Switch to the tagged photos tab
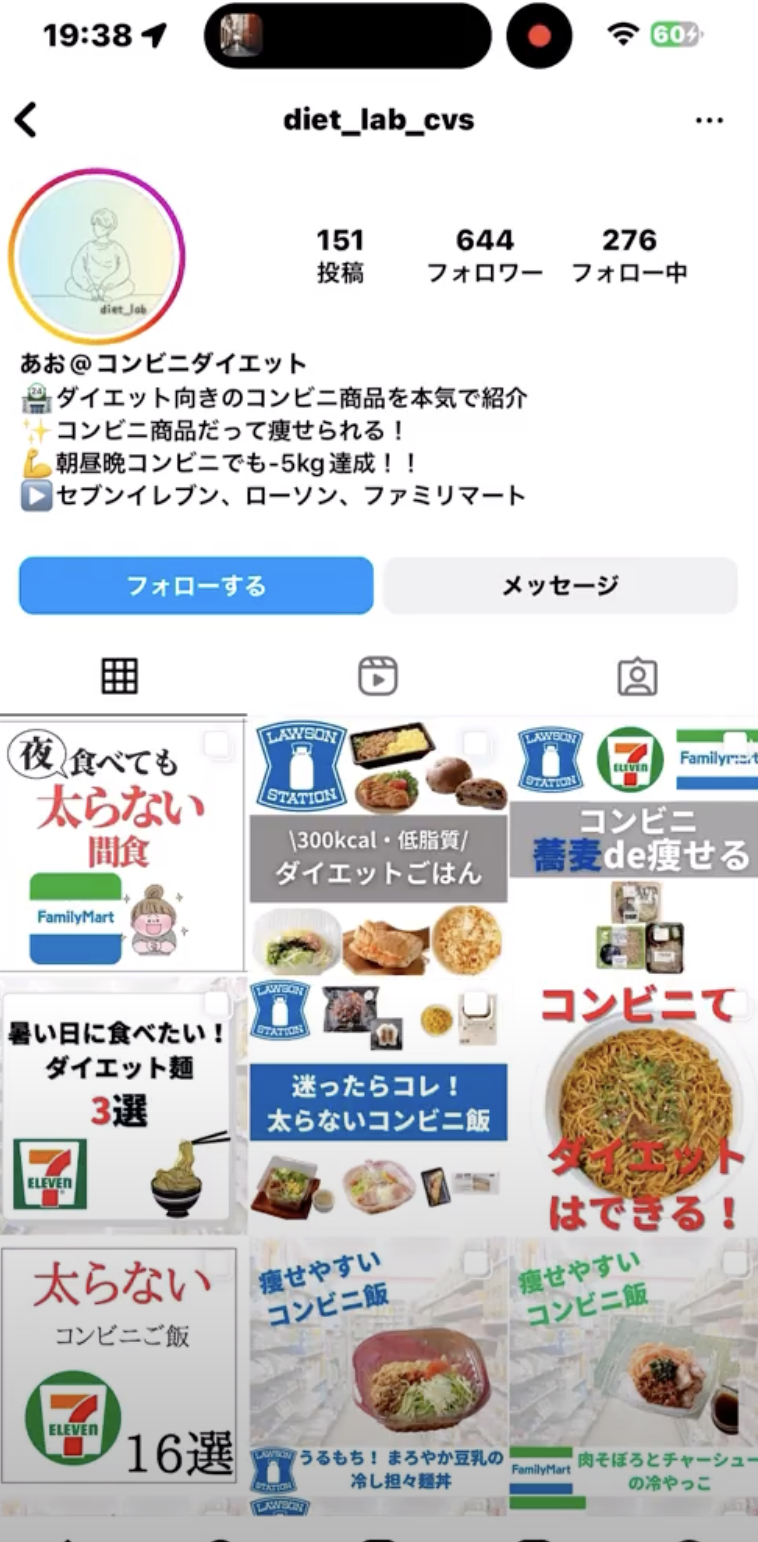Viewport: 758px width, 1542px height. pyautogui.click(x=637, y=677)
